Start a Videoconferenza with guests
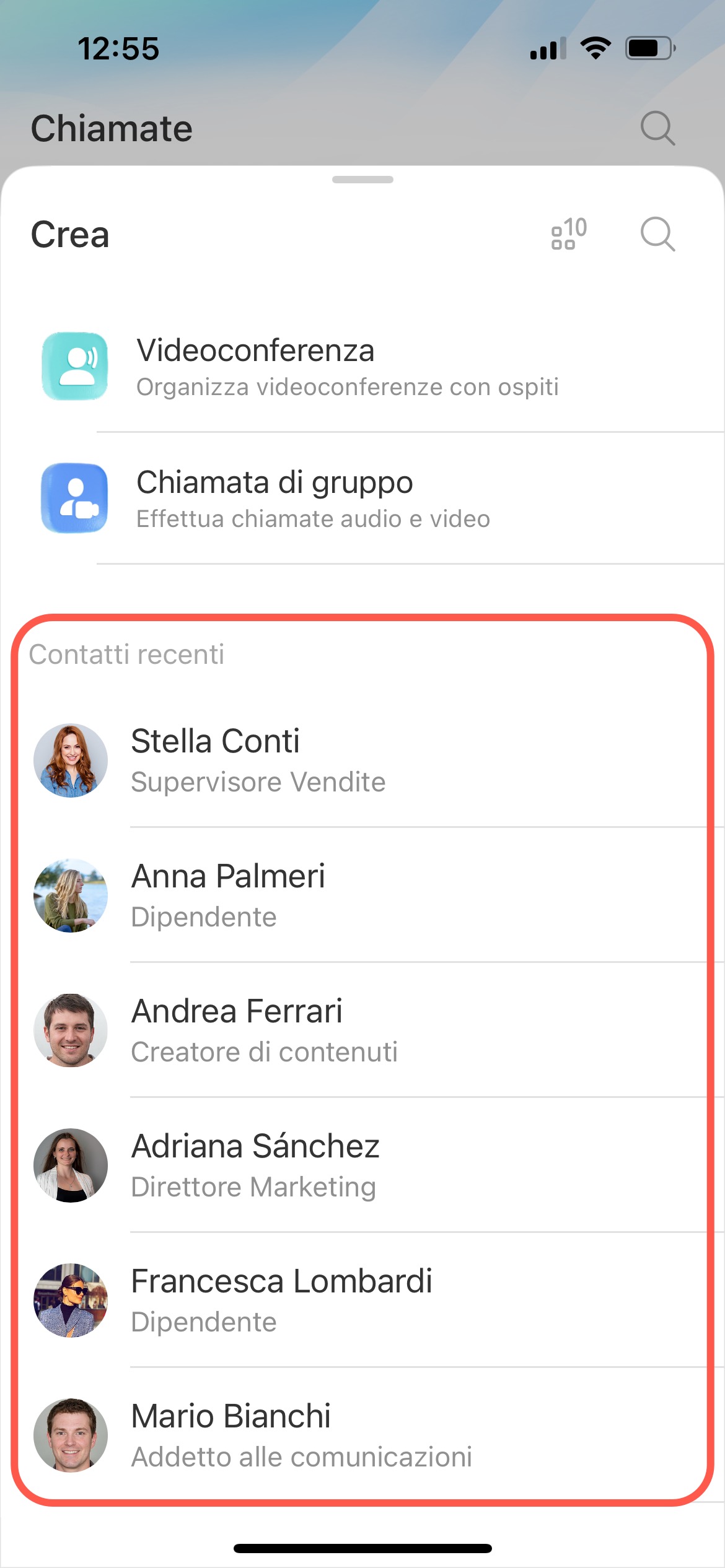This screenshot has width=725, height=1568. pyautogui.click(x=347, y=367)
